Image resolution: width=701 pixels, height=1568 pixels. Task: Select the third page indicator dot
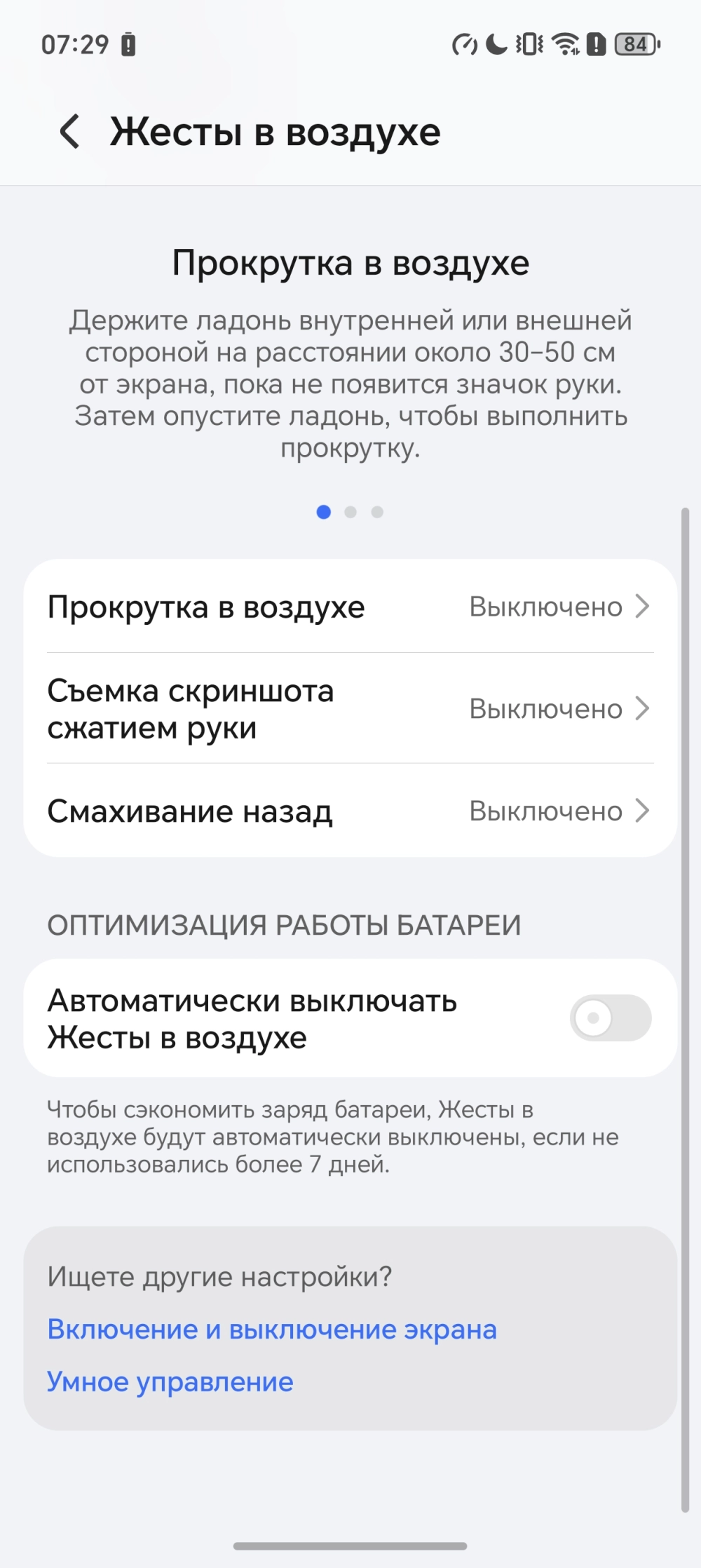tap(377, 513)
